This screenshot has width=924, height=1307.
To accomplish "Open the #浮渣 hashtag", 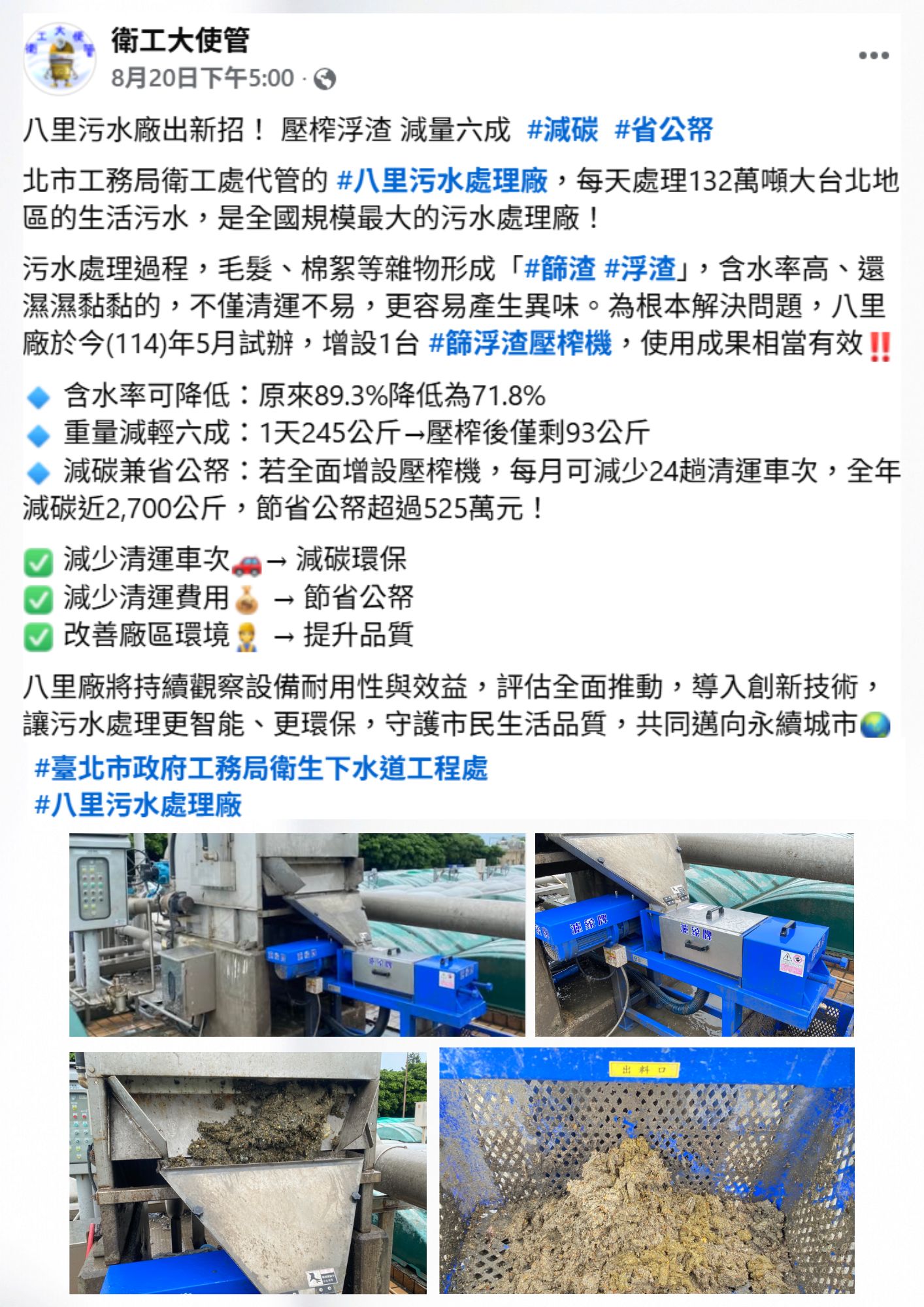I will (640, 269).
